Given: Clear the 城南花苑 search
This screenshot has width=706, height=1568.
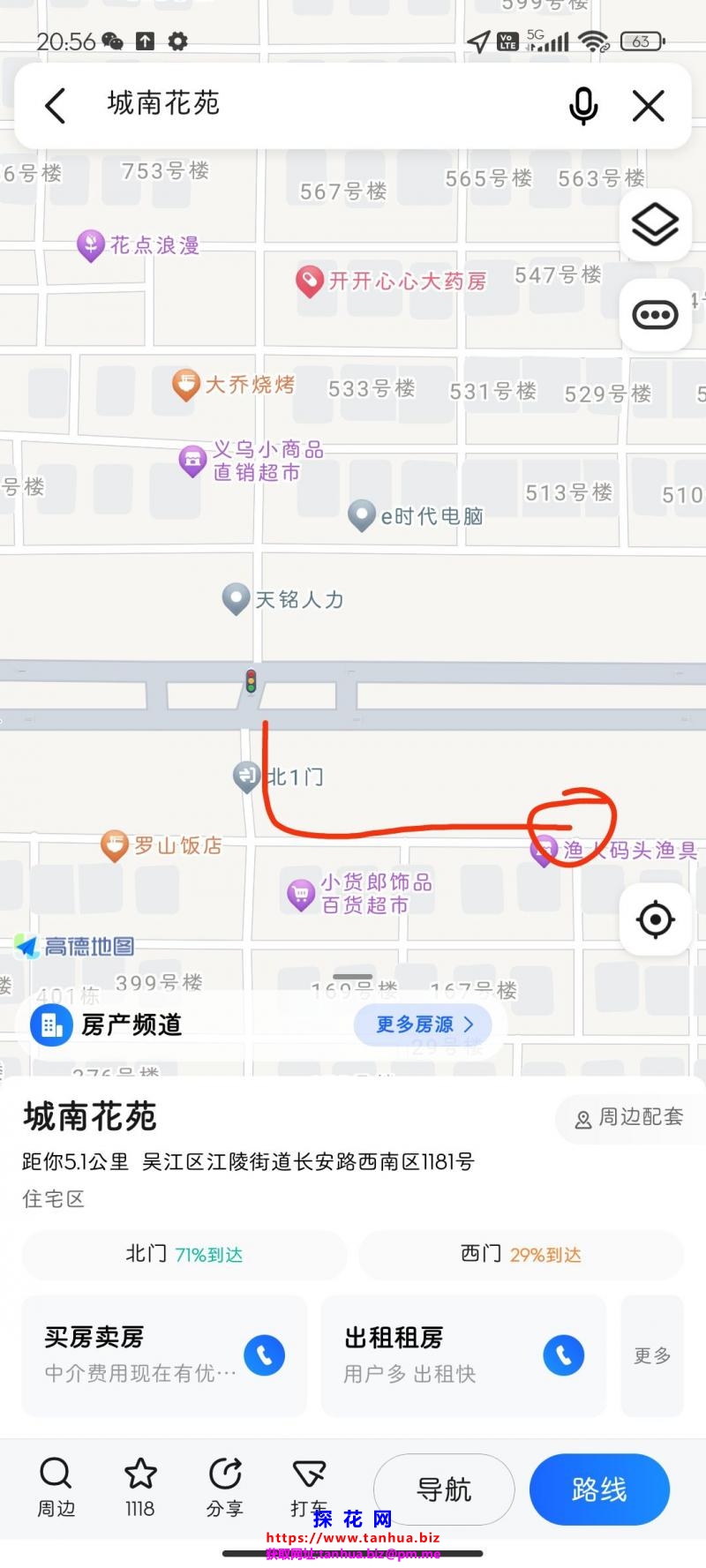Looking at the screenshot, I should coord(649,106).
